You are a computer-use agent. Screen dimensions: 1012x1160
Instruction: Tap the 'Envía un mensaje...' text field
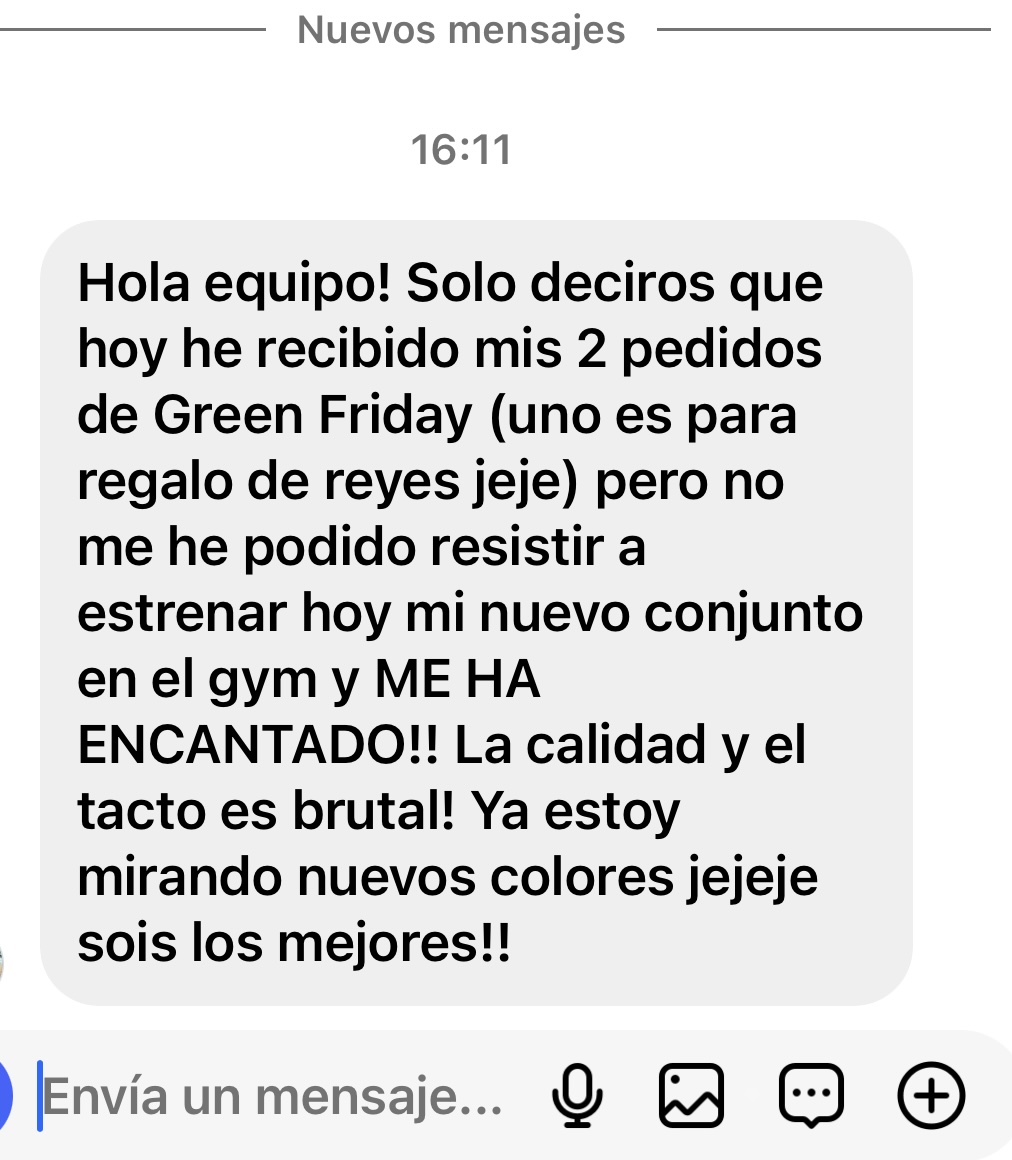[x=272, y=1097]
